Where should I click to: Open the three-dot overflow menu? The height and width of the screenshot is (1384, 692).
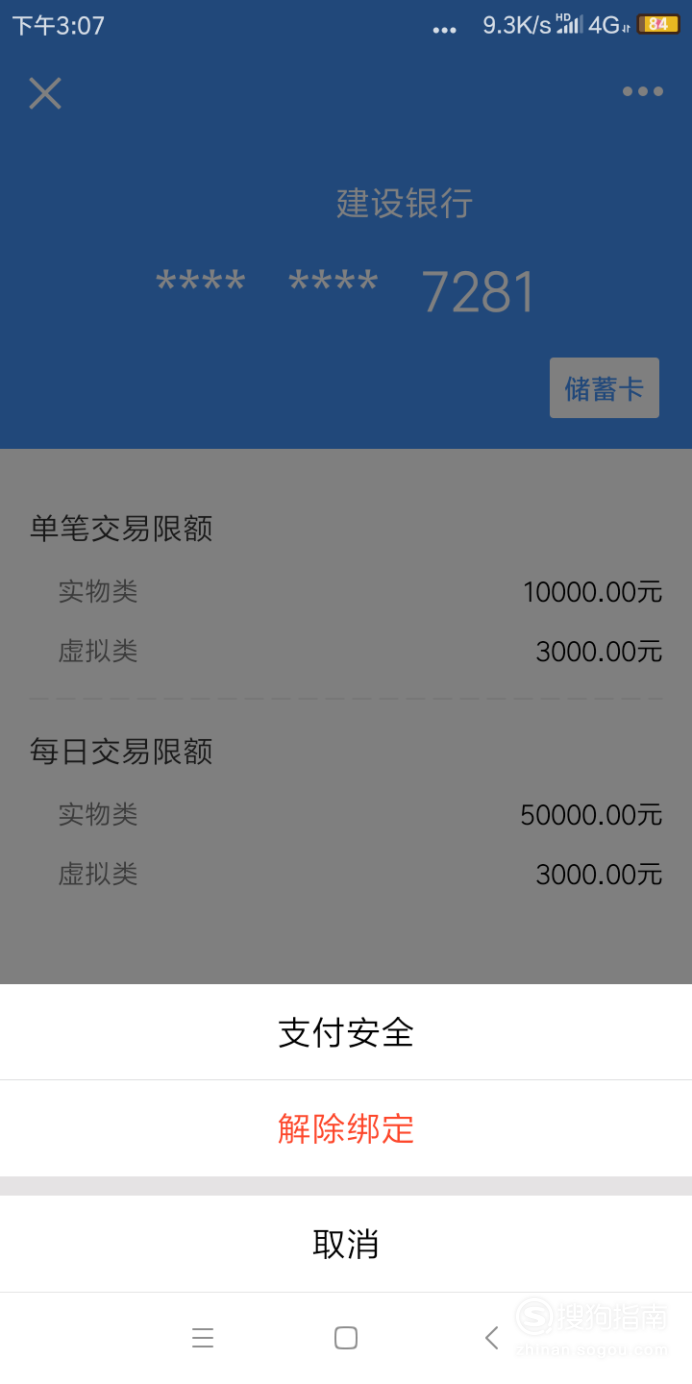pyautogui.click(x=642, y=92)
